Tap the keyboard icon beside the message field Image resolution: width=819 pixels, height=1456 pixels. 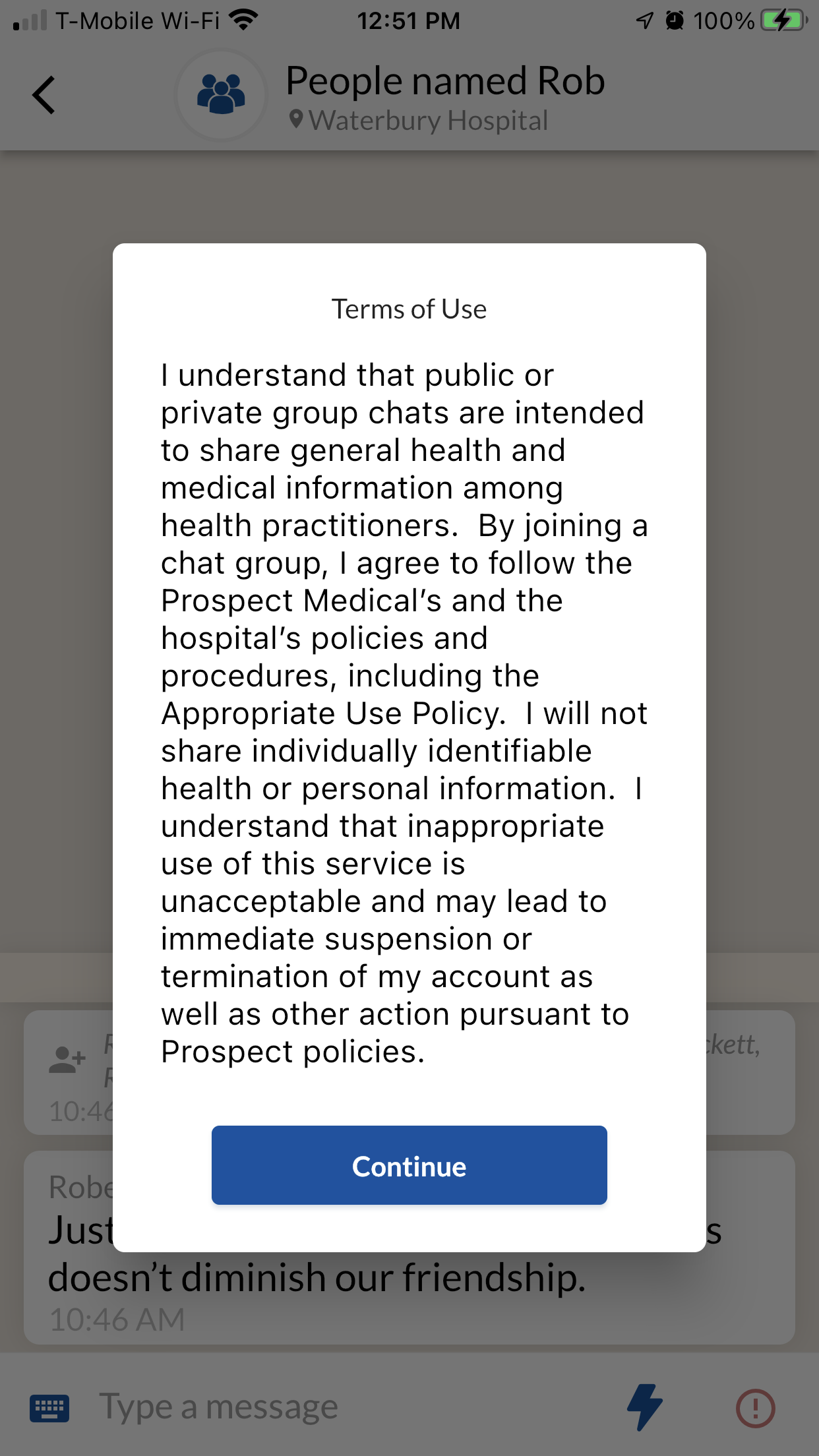tap(49, 1409)
